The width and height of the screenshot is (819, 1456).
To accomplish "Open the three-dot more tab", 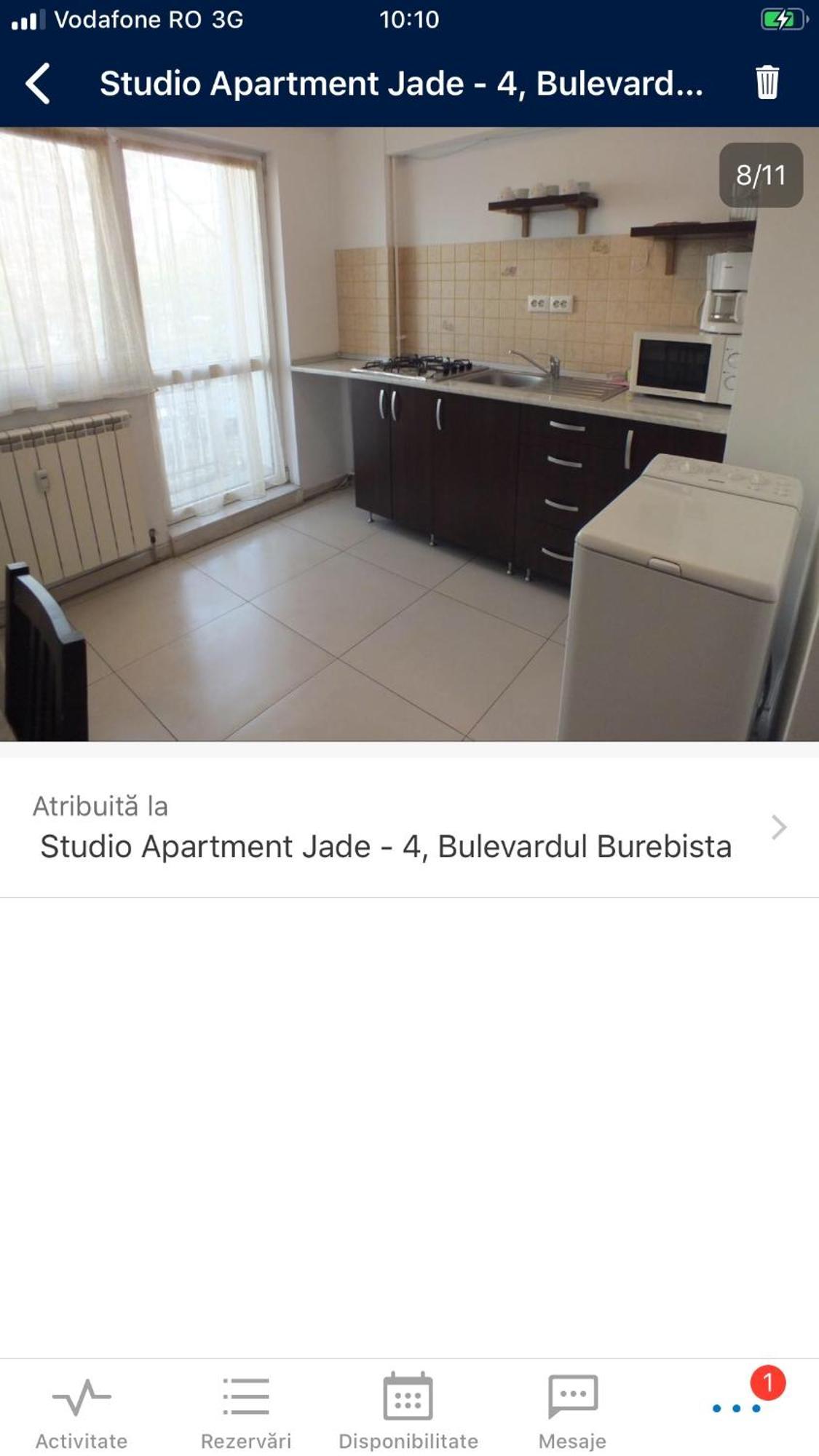I will (x=737, y=1408).
